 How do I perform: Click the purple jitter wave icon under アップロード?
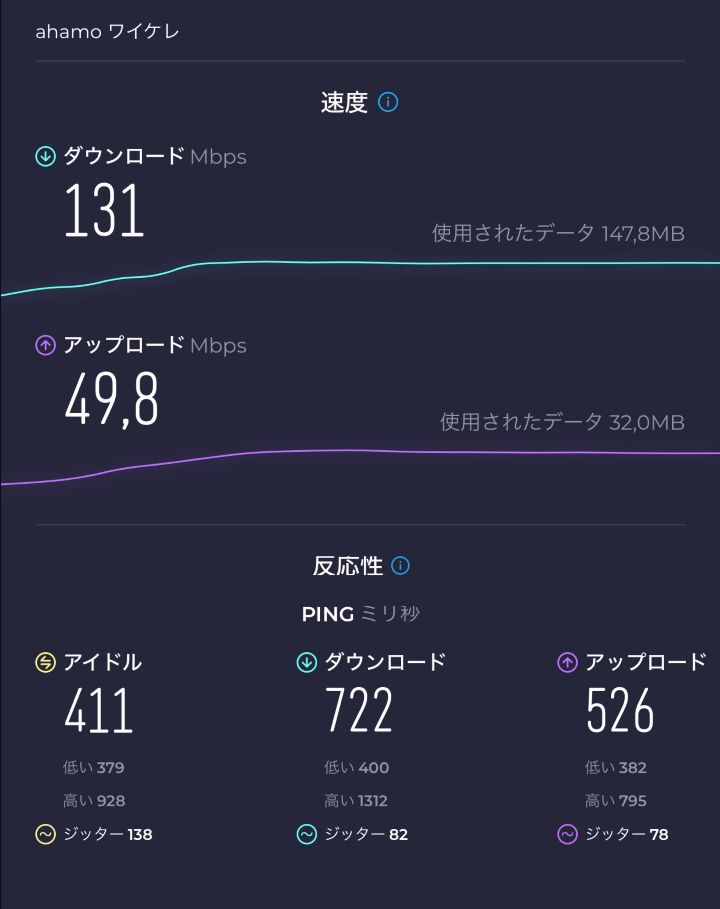tap(566, 832)
